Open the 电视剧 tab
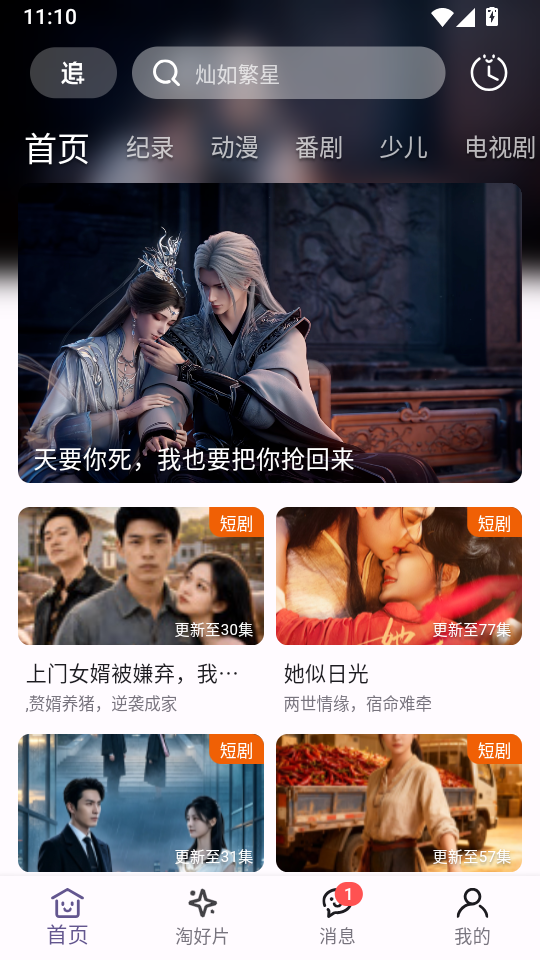This screenshot has width=540, height=960. (500, 148)
